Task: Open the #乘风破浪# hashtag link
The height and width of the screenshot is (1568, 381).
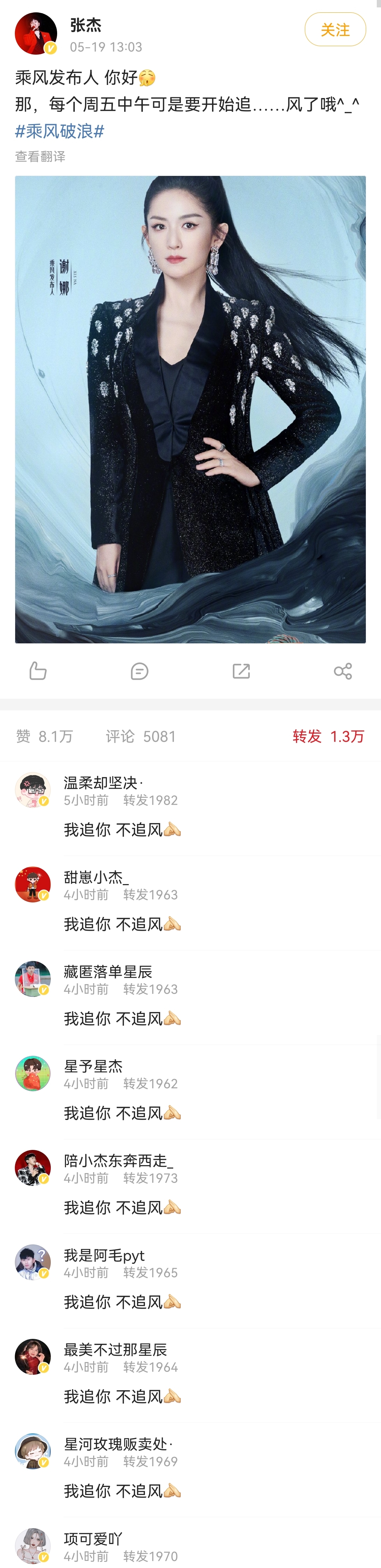Action: click(x=60, y=131)
